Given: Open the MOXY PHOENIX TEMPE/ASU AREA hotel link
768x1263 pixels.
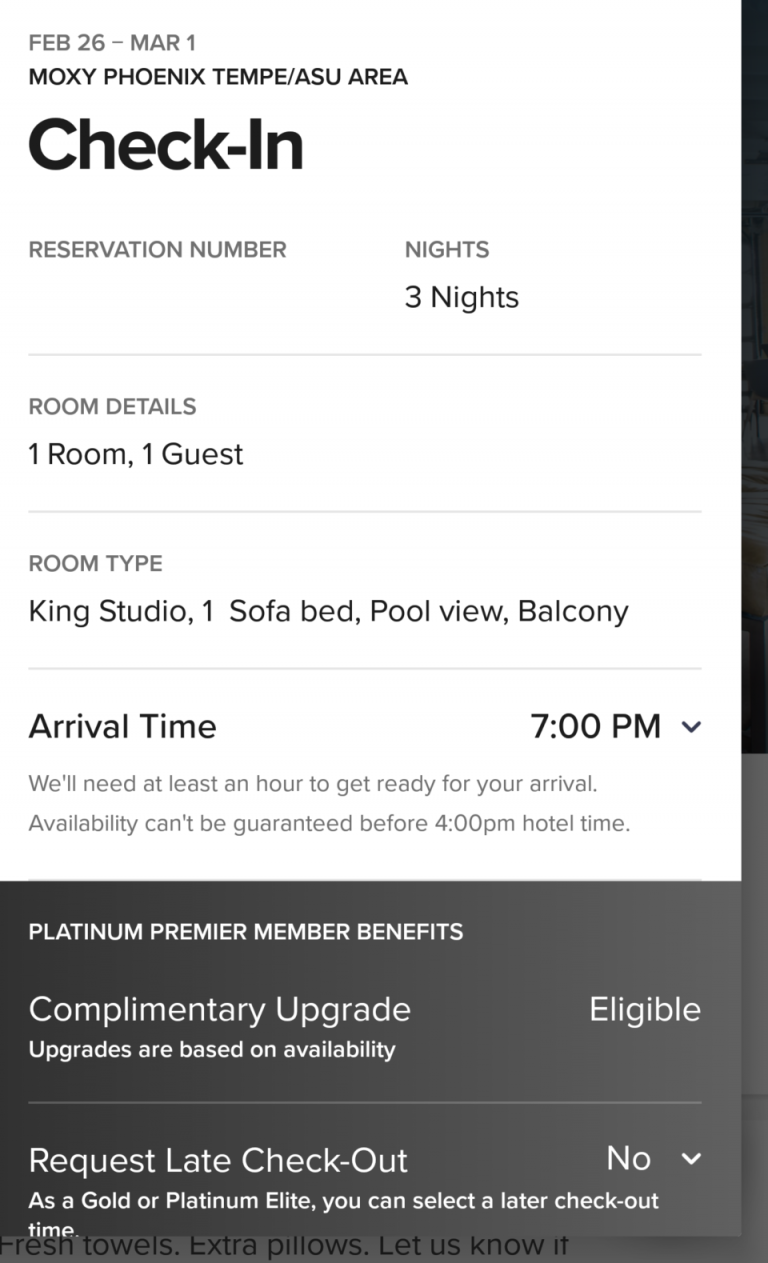Looking at the screenshot, I should (217, 76).
